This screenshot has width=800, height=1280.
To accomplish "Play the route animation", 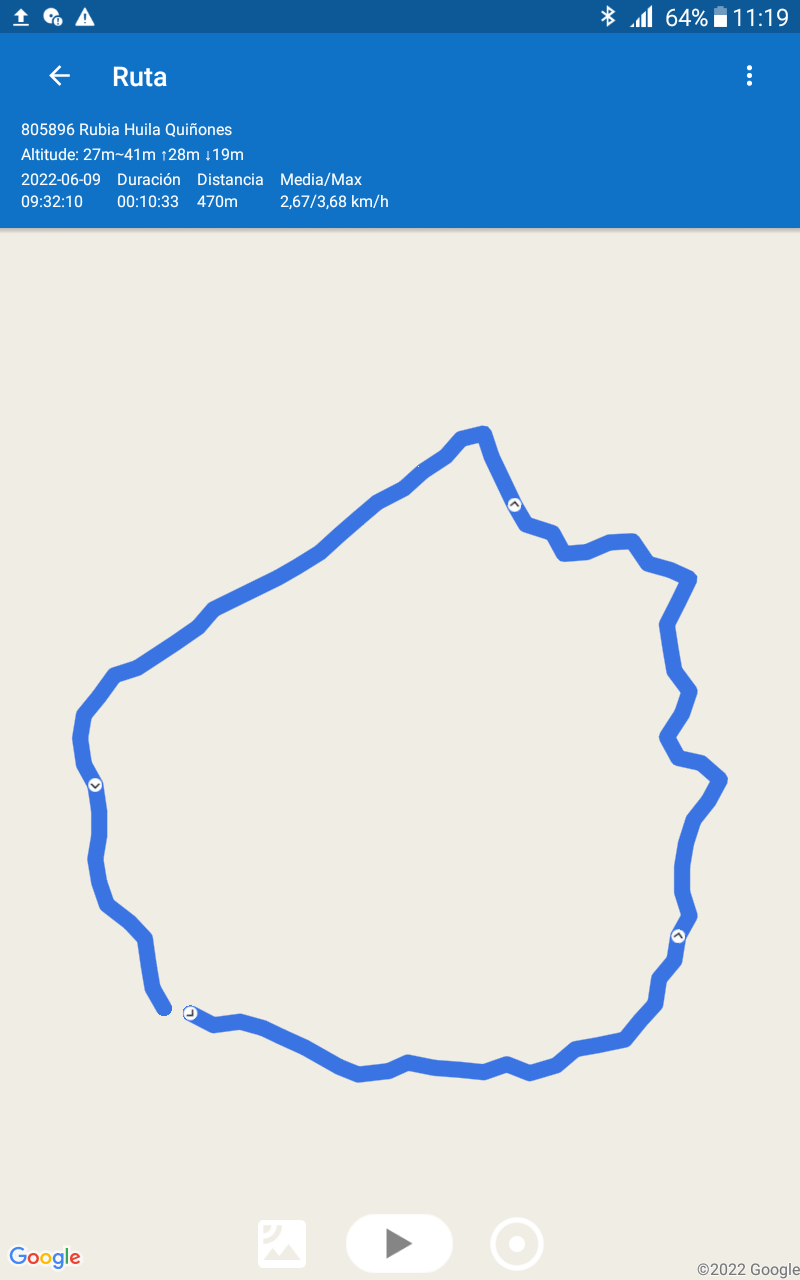I will [399, 1243].
